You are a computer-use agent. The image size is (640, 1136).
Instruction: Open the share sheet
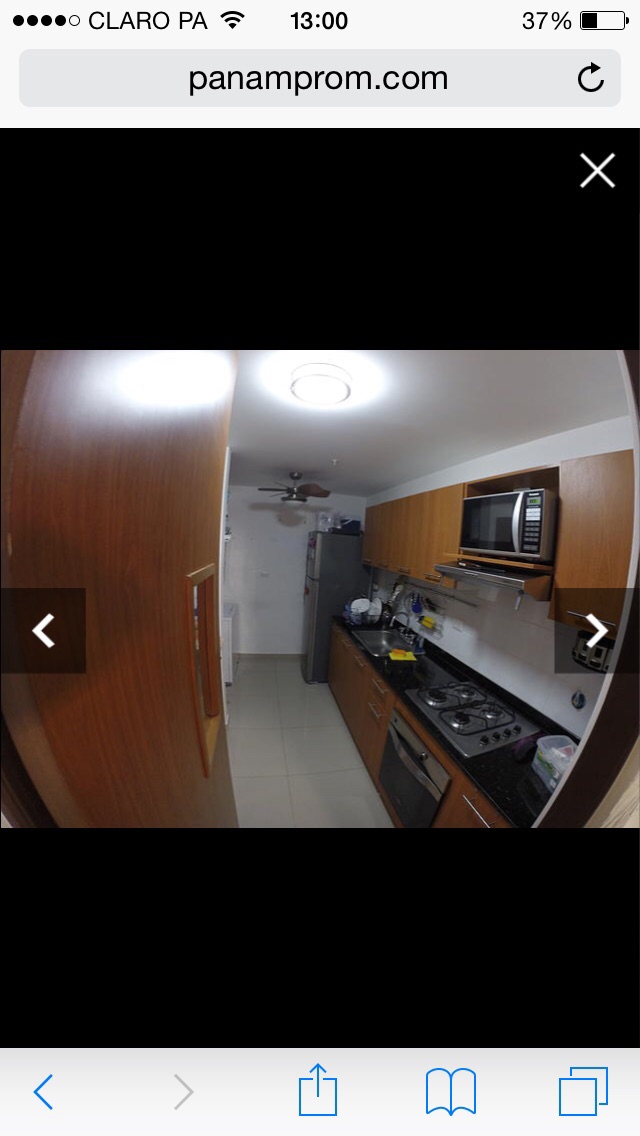pyautogui.click(x=318, y=1090)
